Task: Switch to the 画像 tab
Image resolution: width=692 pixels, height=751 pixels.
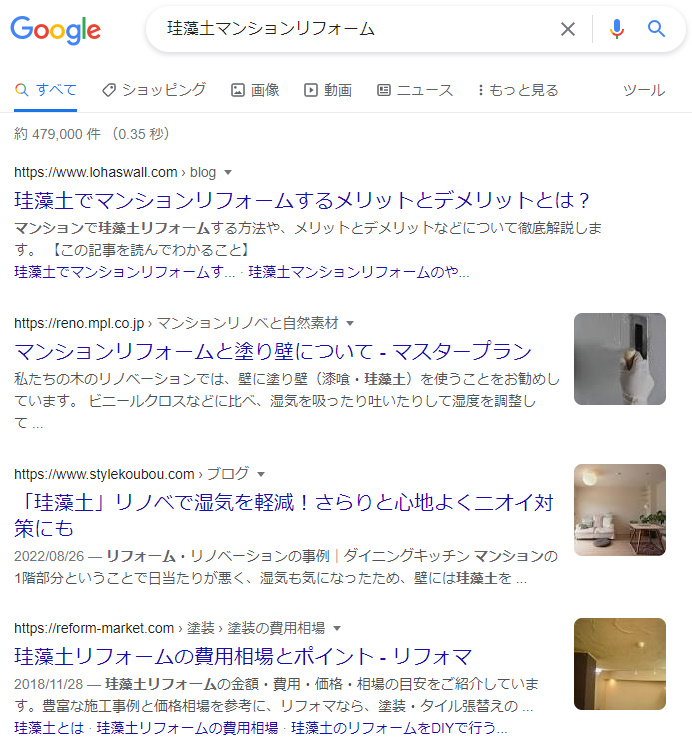Action: point(255,90)
